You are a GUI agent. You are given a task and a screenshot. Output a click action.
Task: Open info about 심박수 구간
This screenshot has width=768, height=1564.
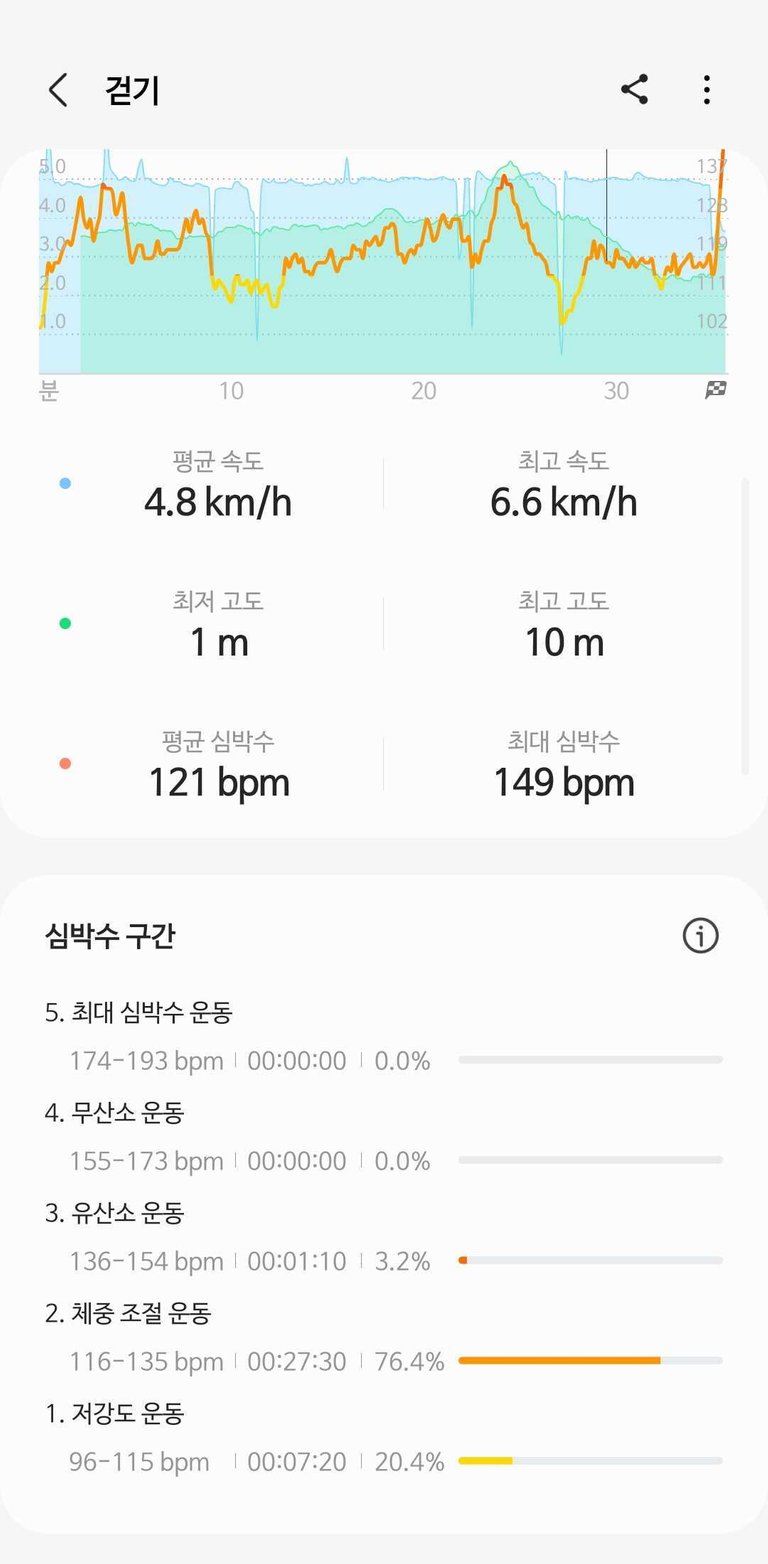point(700,936)
